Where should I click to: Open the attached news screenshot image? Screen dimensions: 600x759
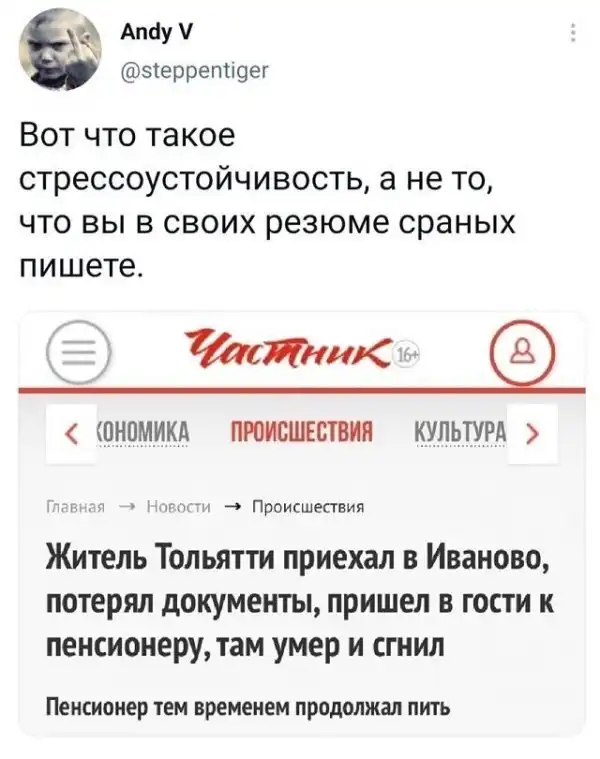300,520
